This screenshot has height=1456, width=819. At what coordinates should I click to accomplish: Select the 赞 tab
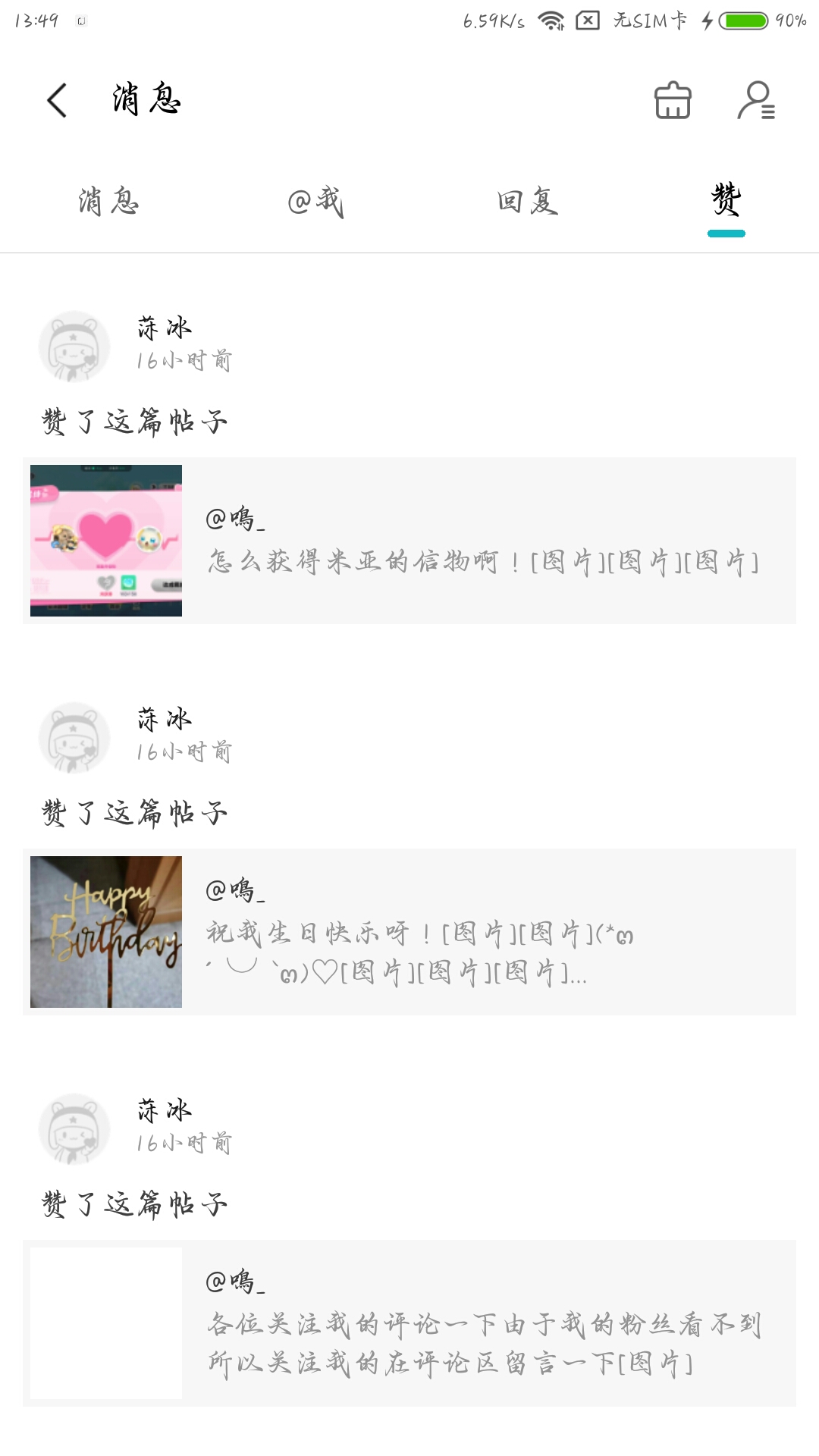coord(726,200)
